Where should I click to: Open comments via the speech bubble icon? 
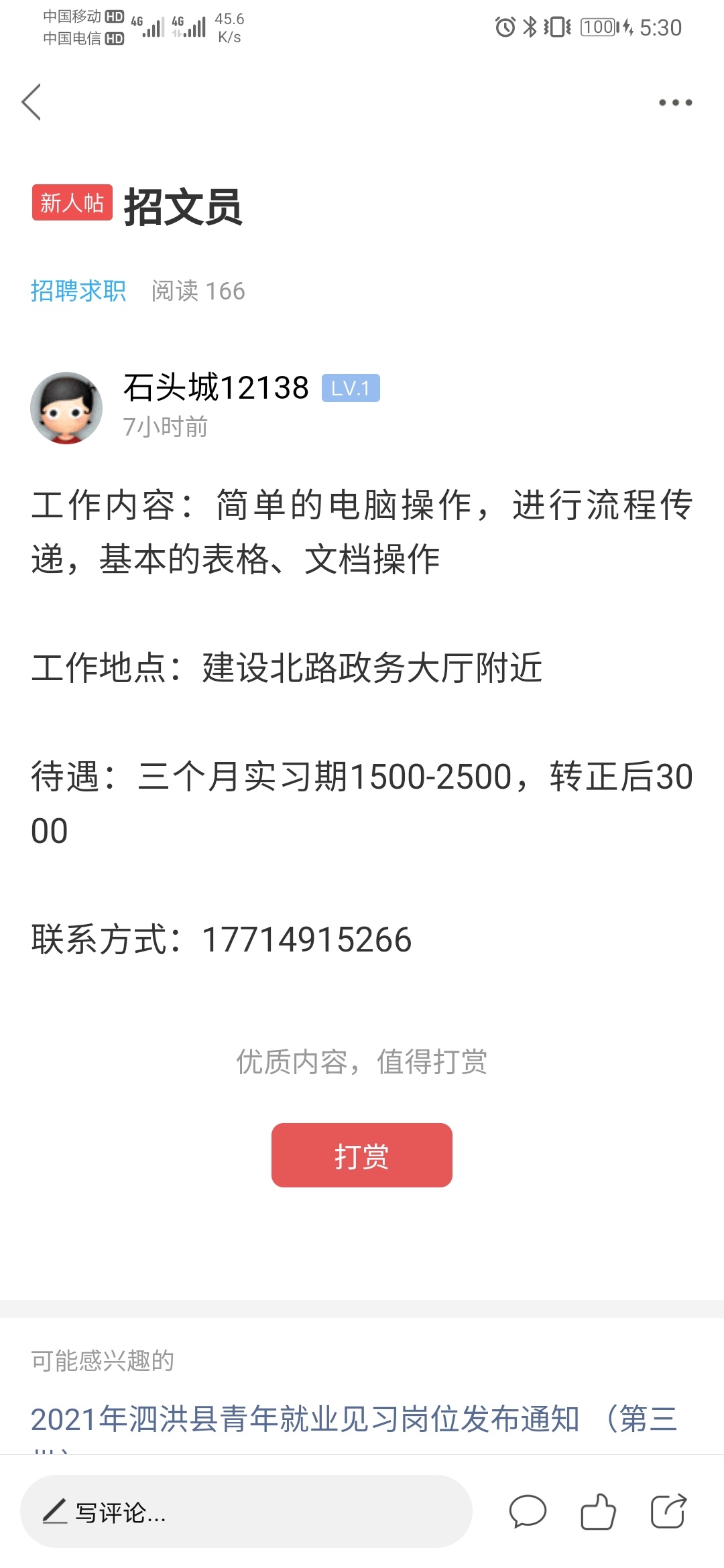click(528, 1512)
